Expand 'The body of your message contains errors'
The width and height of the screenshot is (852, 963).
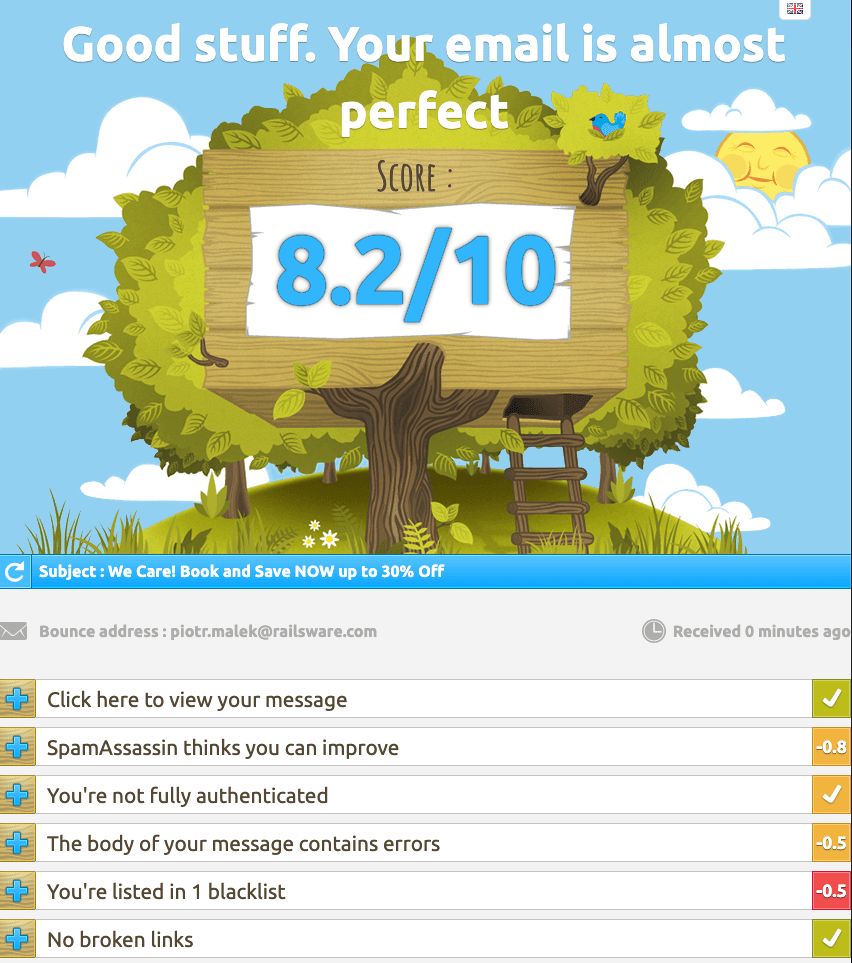click(x=17, y=843)
